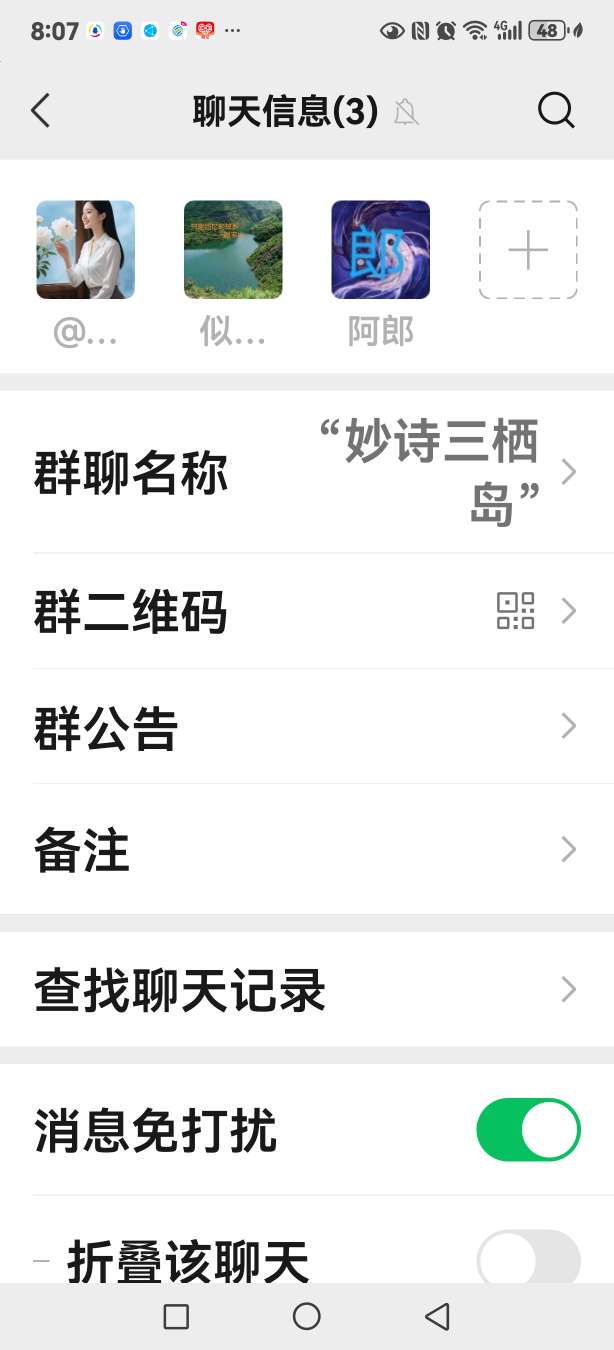
Task: Open 群二维码 group QR code
Action: coord(307,611)
